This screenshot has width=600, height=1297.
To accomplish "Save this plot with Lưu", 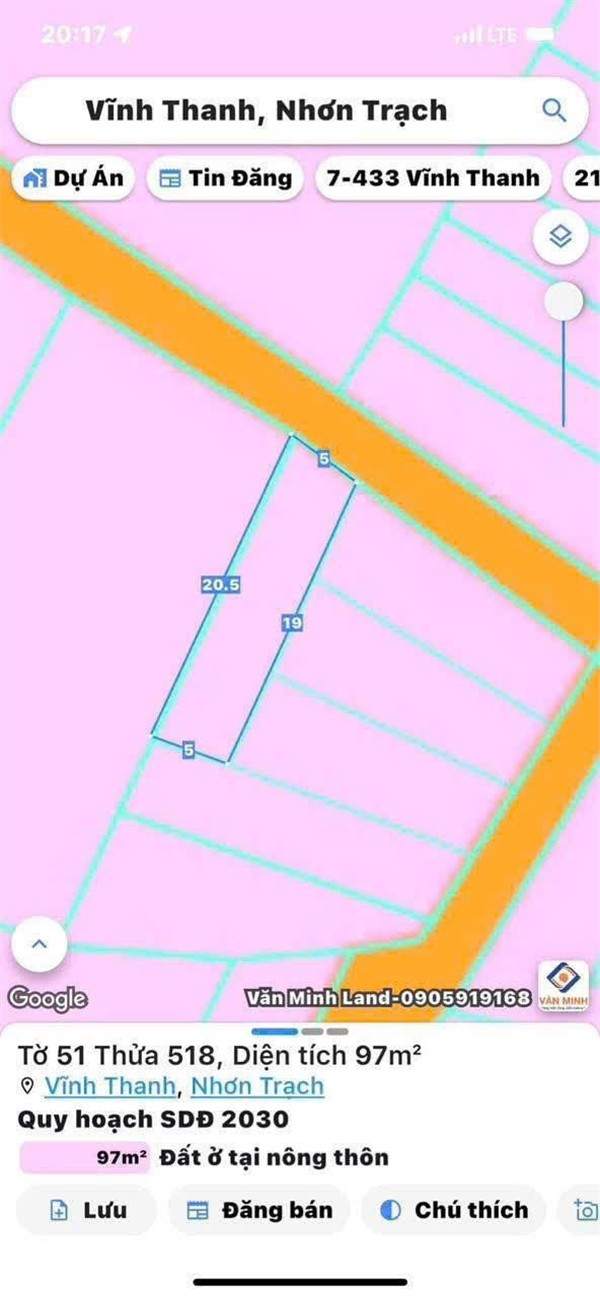I will [x=88, y=1210].
